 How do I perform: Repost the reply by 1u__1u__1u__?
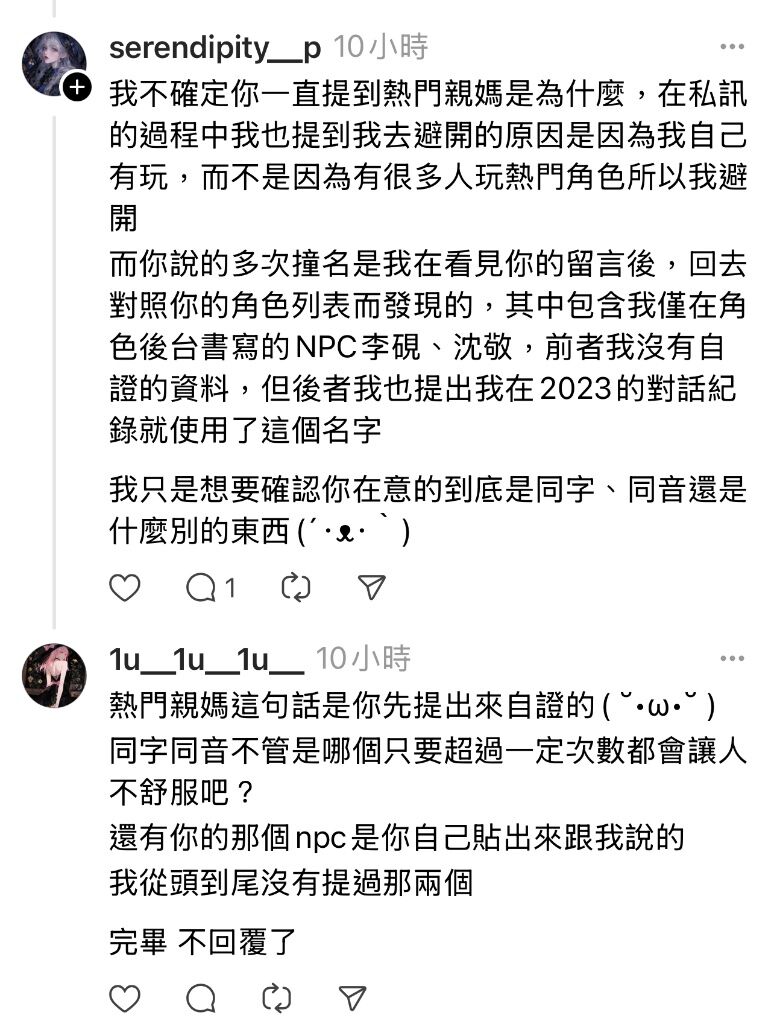coord(277,997)
